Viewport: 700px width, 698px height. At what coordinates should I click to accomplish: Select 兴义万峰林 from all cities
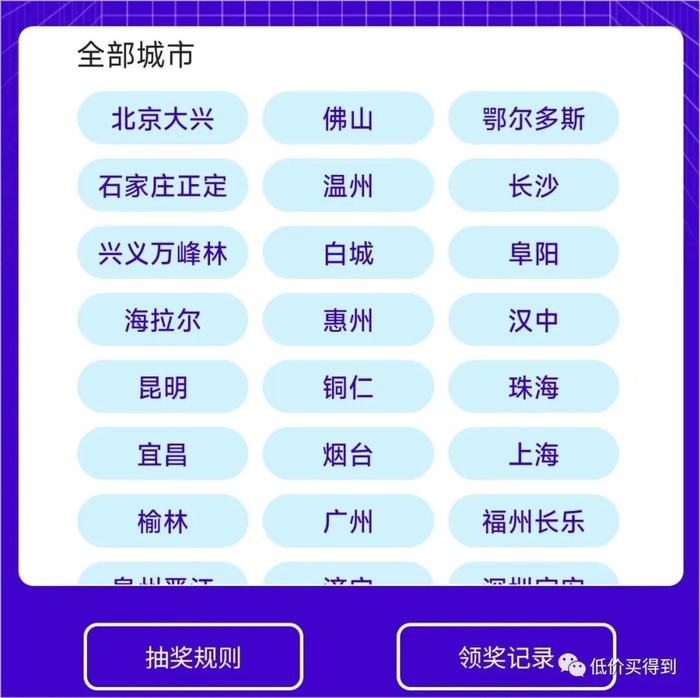[x=162, y=253]
